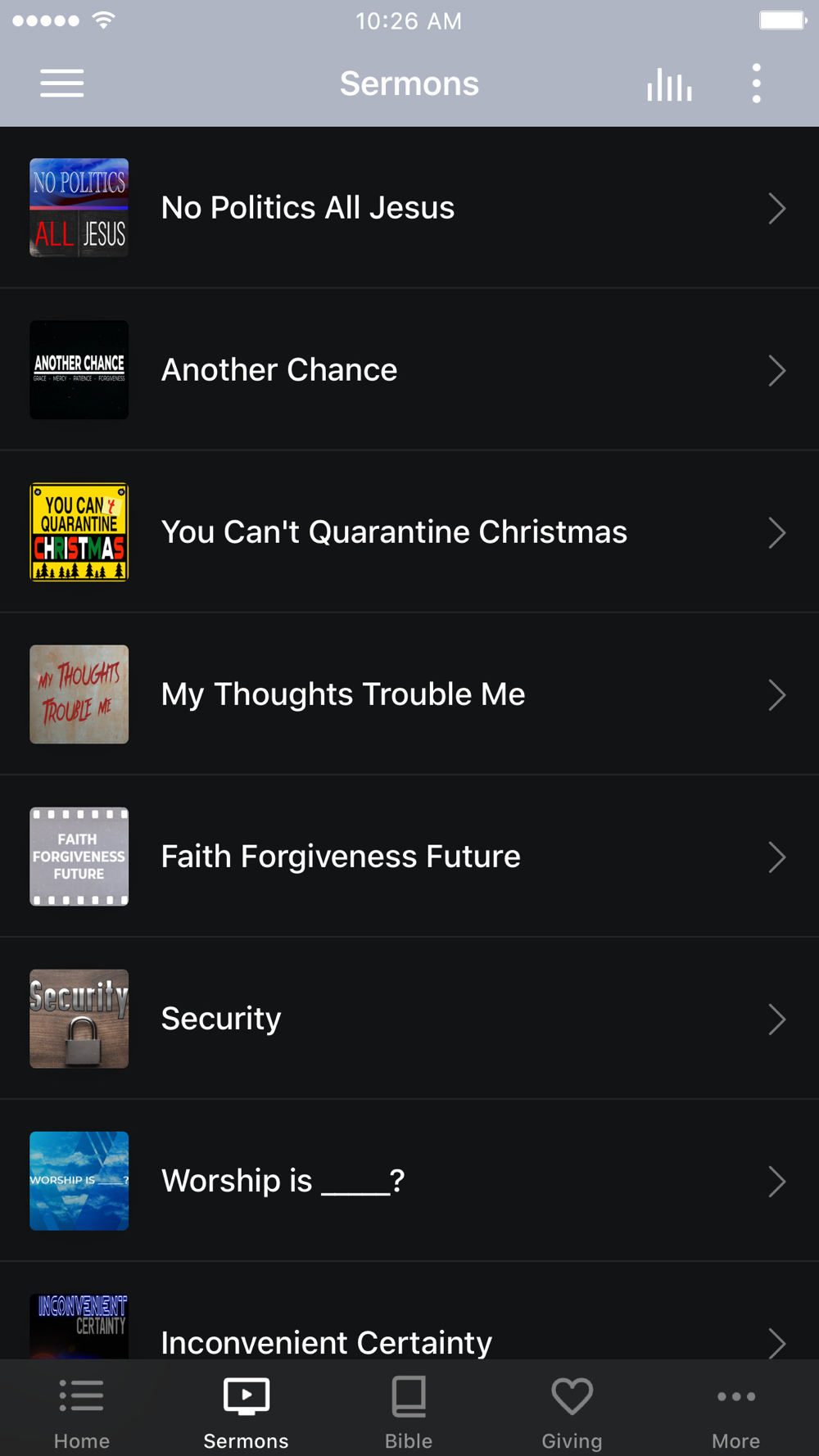
Task: Go to the Bible tab
Action: (x=409, y=1412)
